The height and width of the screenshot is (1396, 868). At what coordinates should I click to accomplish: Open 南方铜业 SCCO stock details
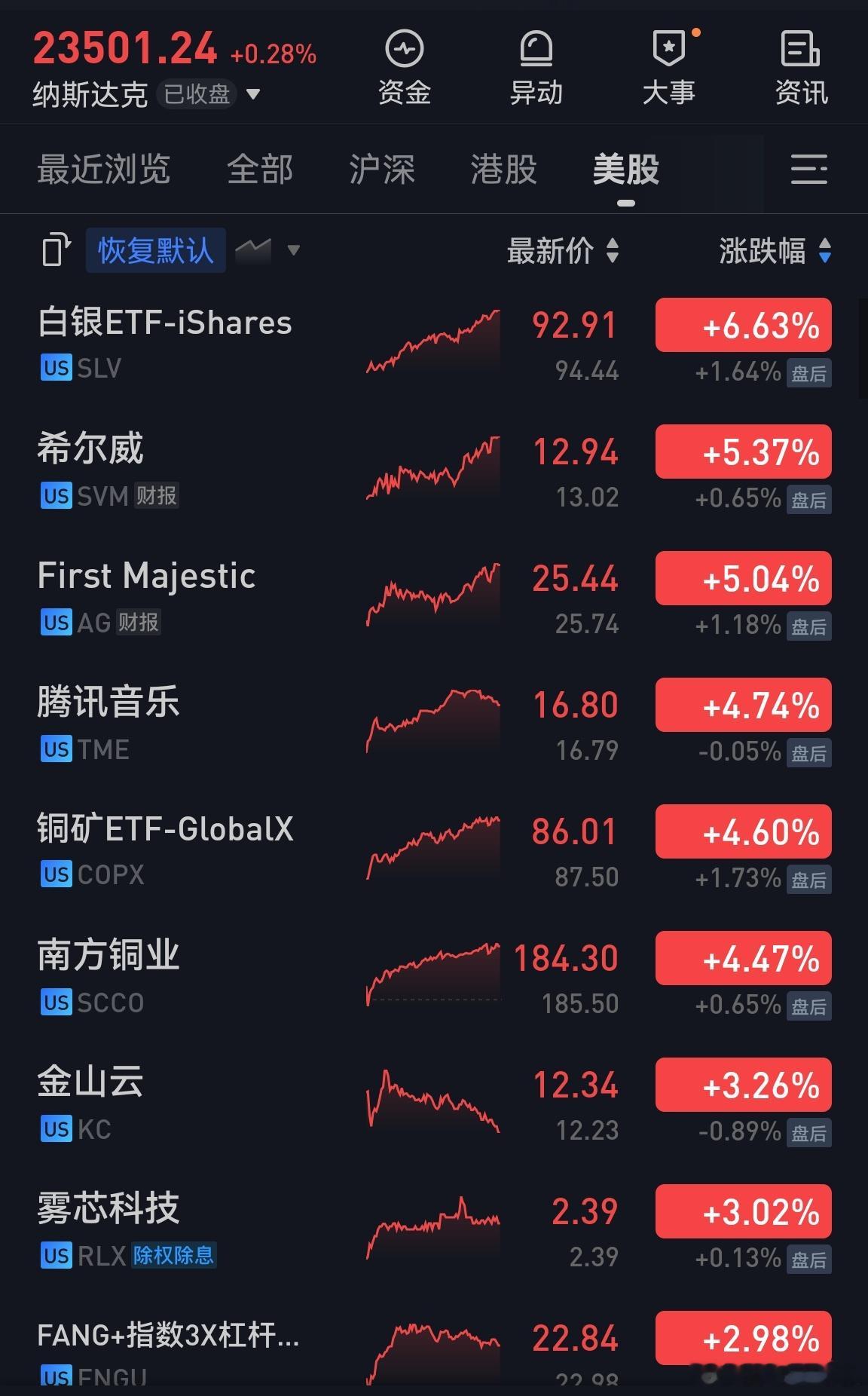pos(108,976)
